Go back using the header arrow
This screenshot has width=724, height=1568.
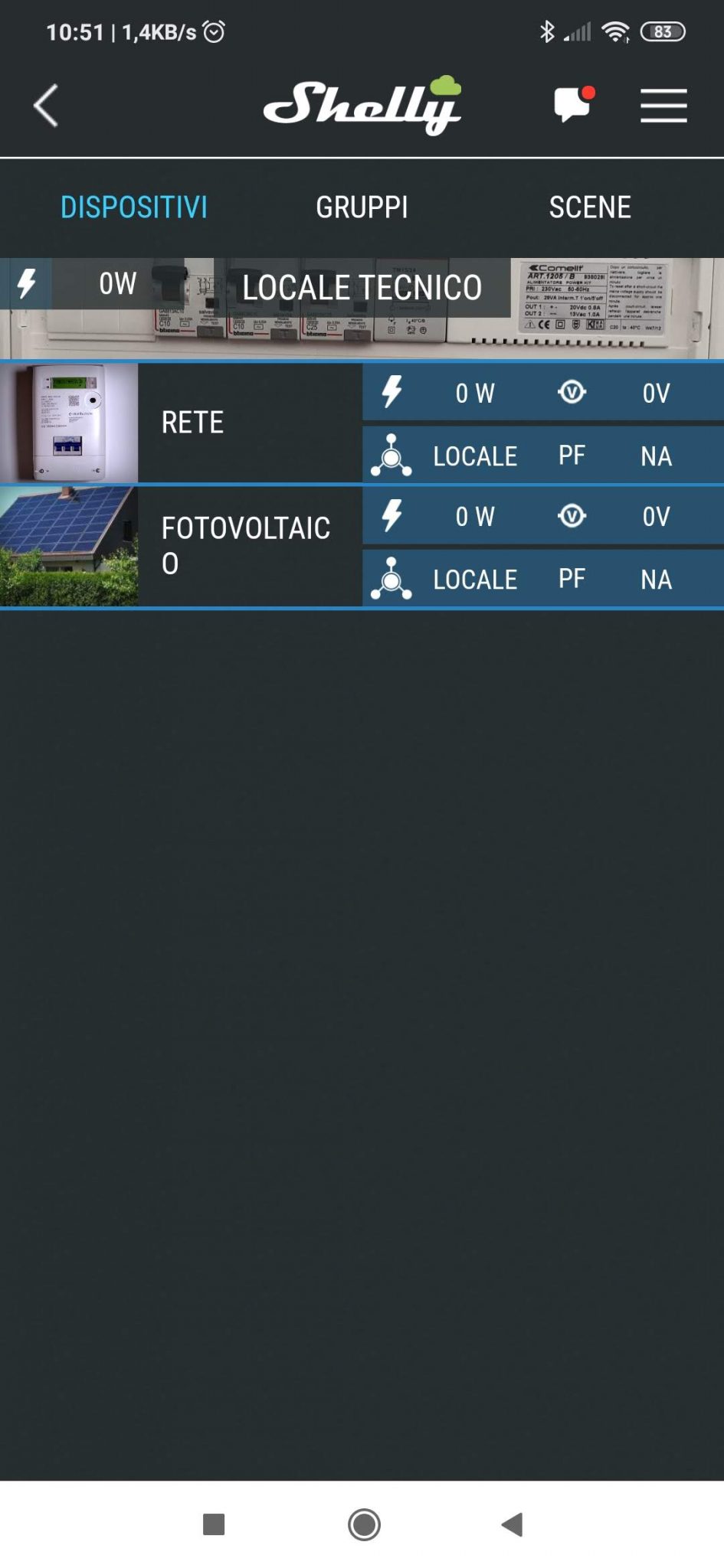tap(46, 106)
